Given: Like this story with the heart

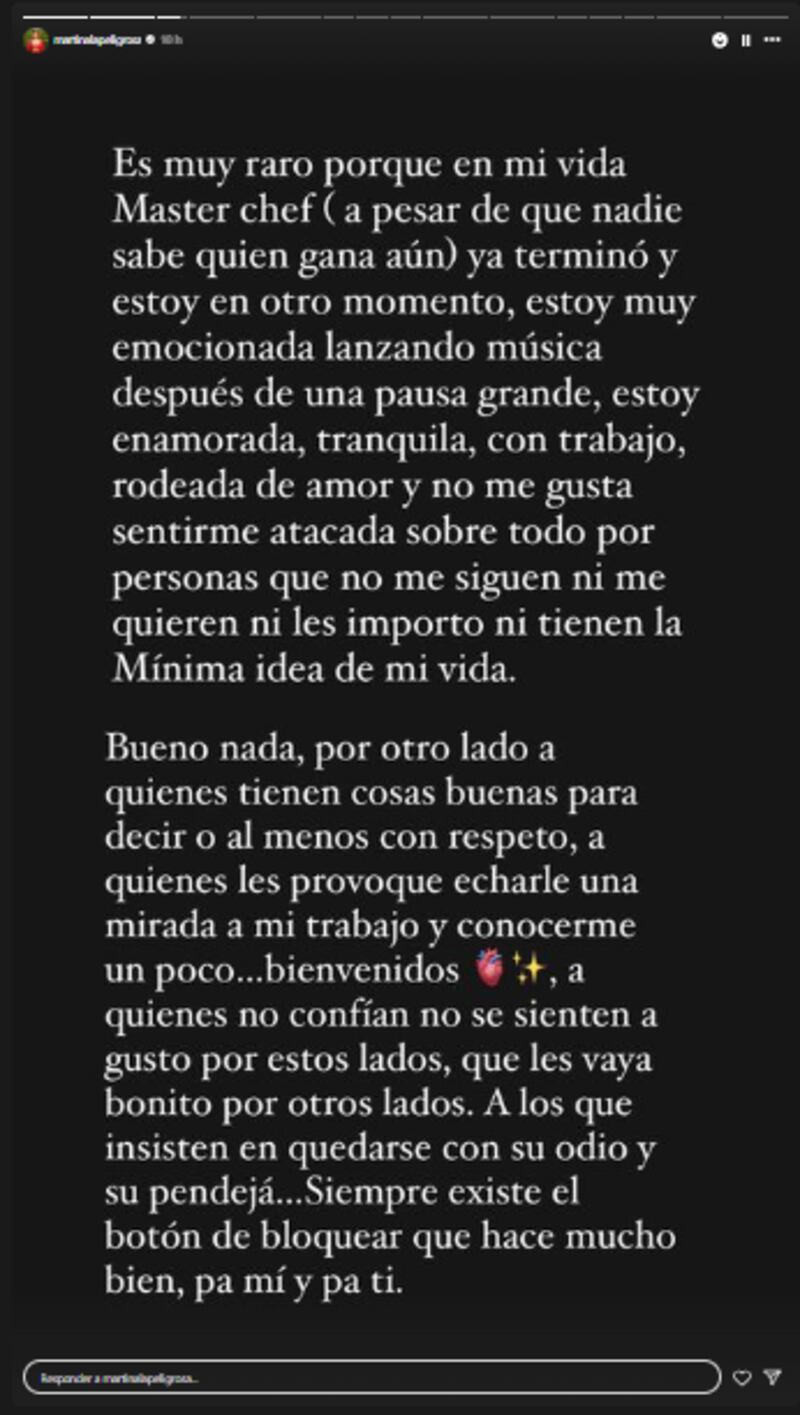Looking at the screenshot, I should tap(742, 1378).
